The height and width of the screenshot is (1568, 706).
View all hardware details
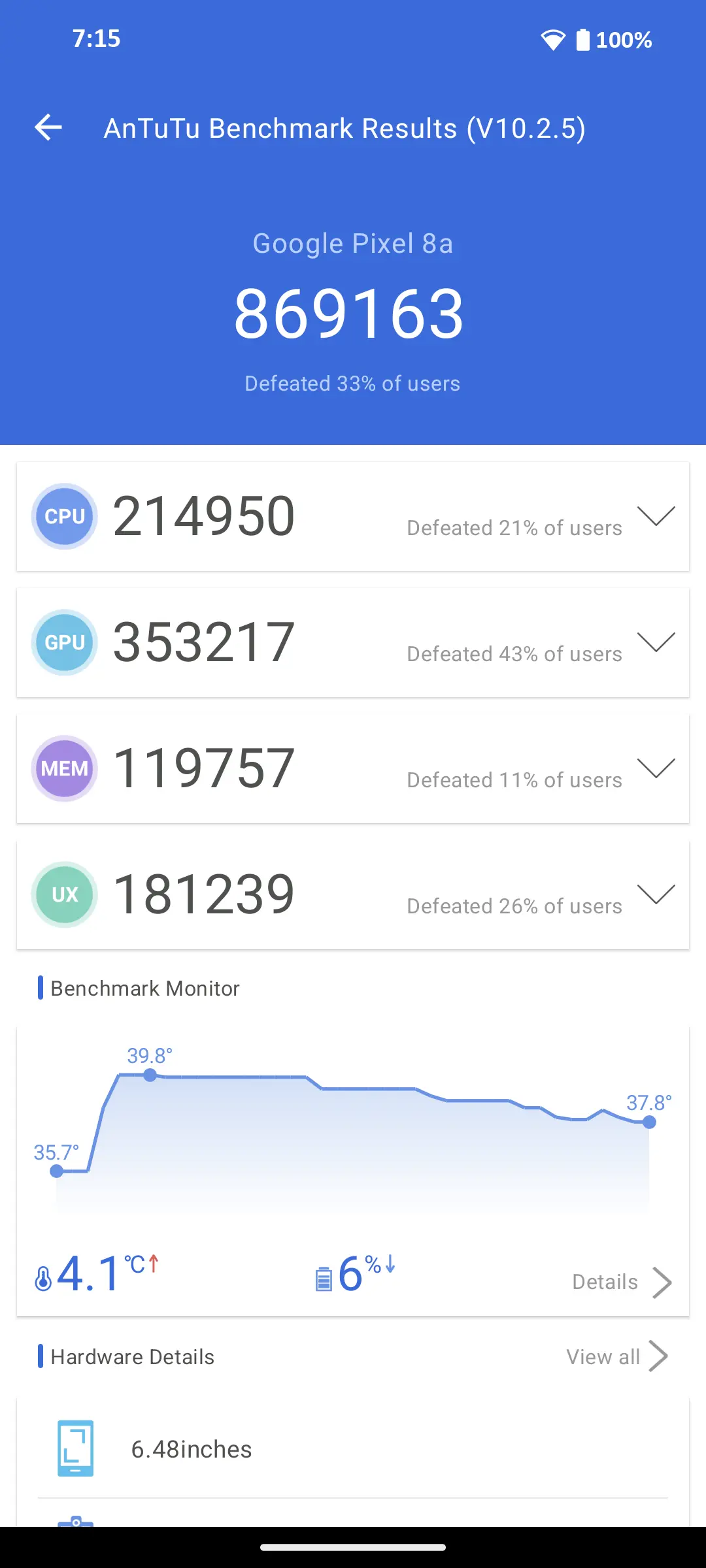[x=616, y=1357]
